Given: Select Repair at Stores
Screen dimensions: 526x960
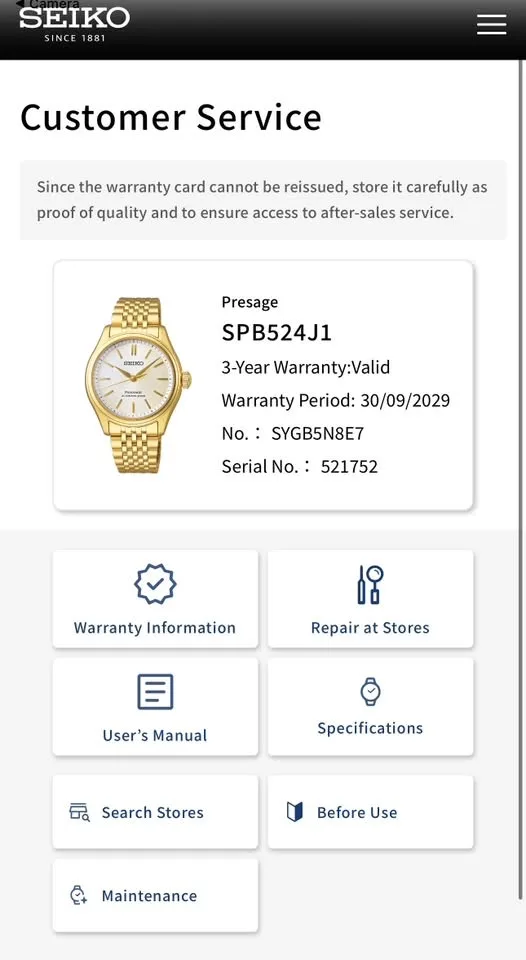Looking at the screenshot, I should click(x=370, y=599).
